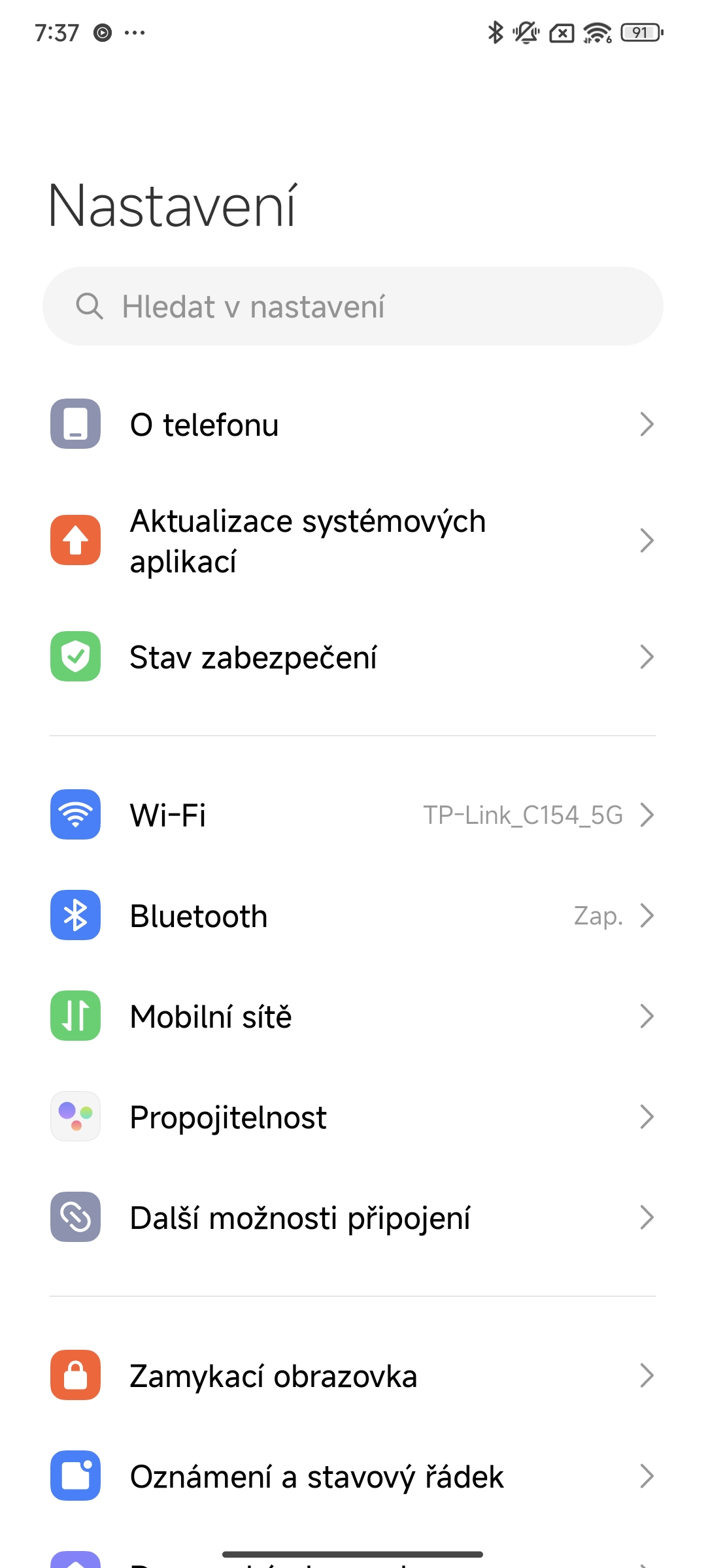Go to Mobilní sítě

click(x=353, y=1016)
